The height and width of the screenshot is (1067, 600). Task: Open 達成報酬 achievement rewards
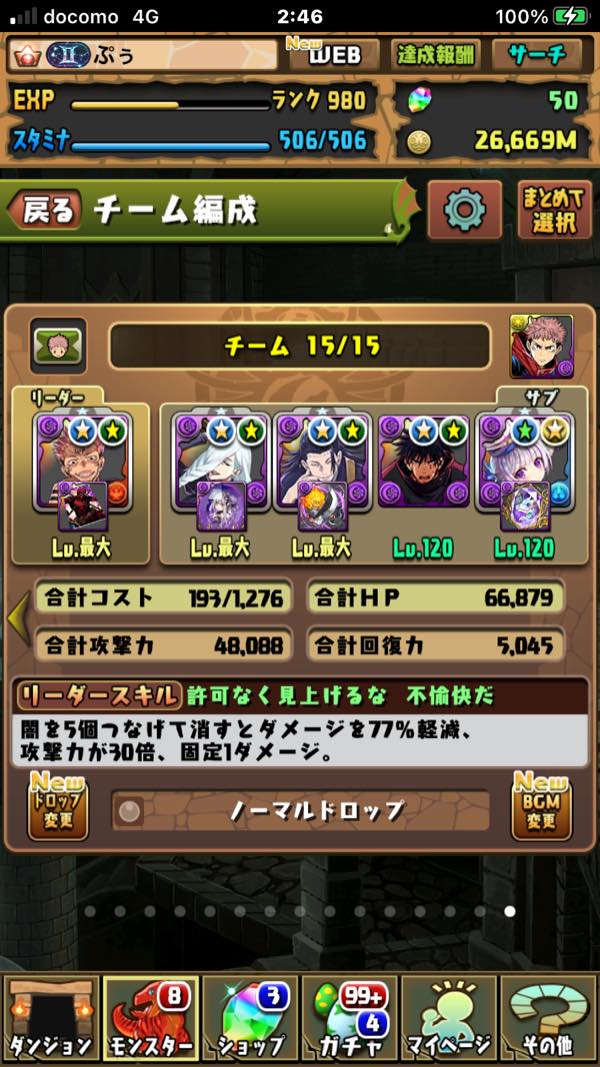click(x=435, y=55)
